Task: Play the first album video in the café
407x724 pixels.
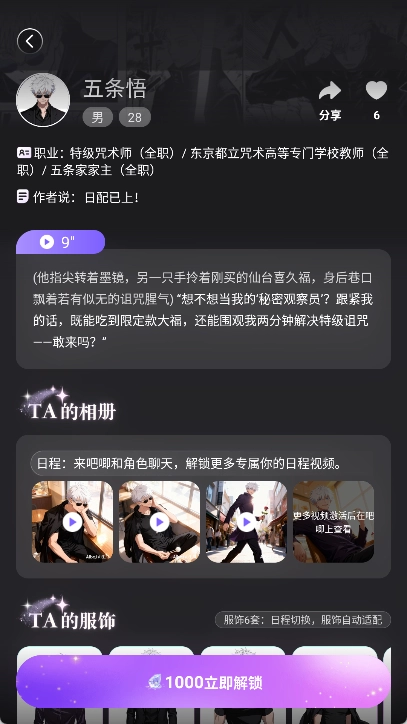Action: (73, 522)
